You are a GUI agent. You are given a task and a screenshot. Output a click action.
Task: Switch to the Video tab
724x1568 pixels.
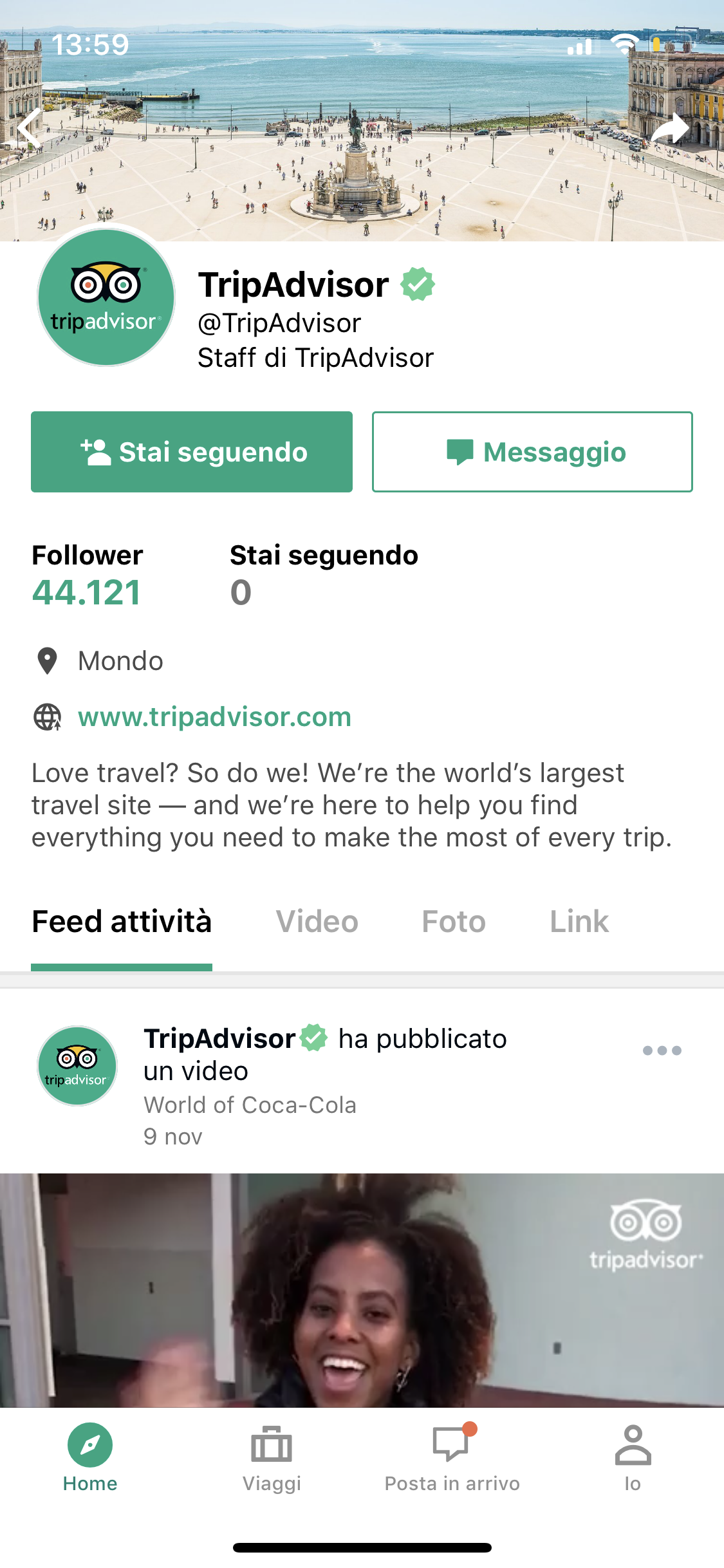(317, 922)
